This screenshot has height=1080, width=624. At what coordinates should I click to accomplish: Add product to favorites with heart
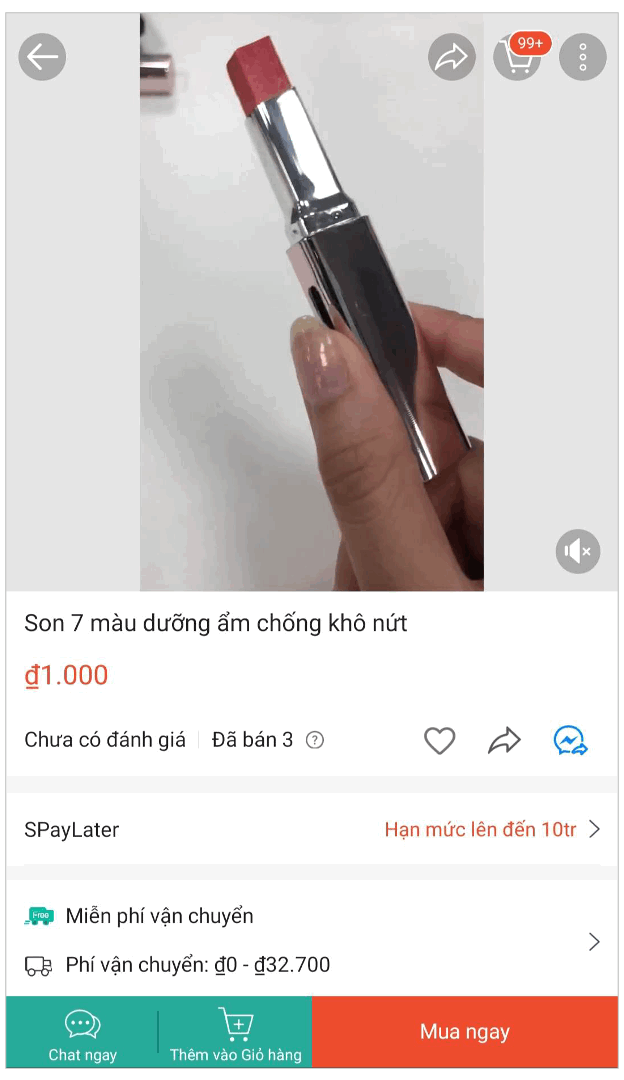pyautogui.click(x=439, y=740)
